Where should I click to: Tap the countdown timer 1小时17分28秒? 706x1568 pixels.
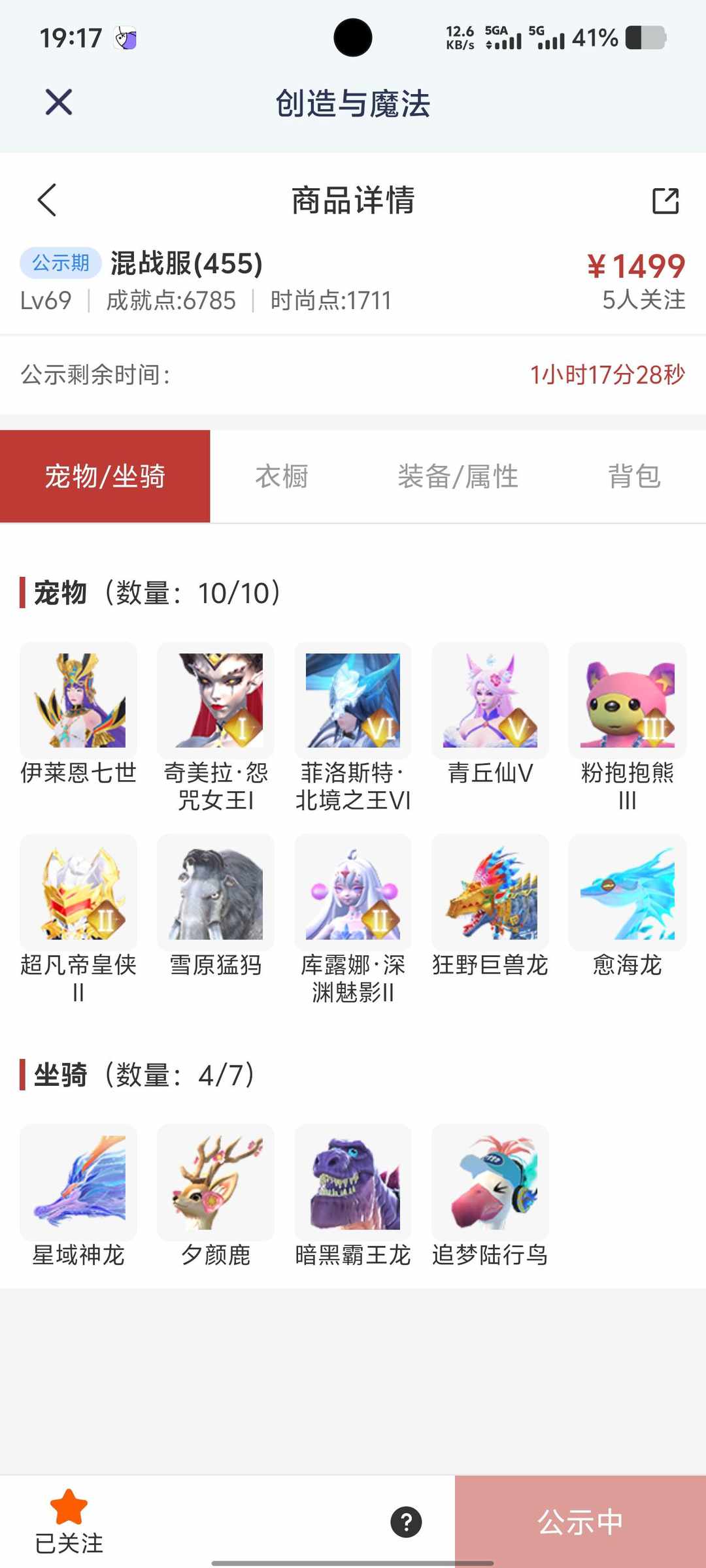pyautogui.click(x=607, y=374)
